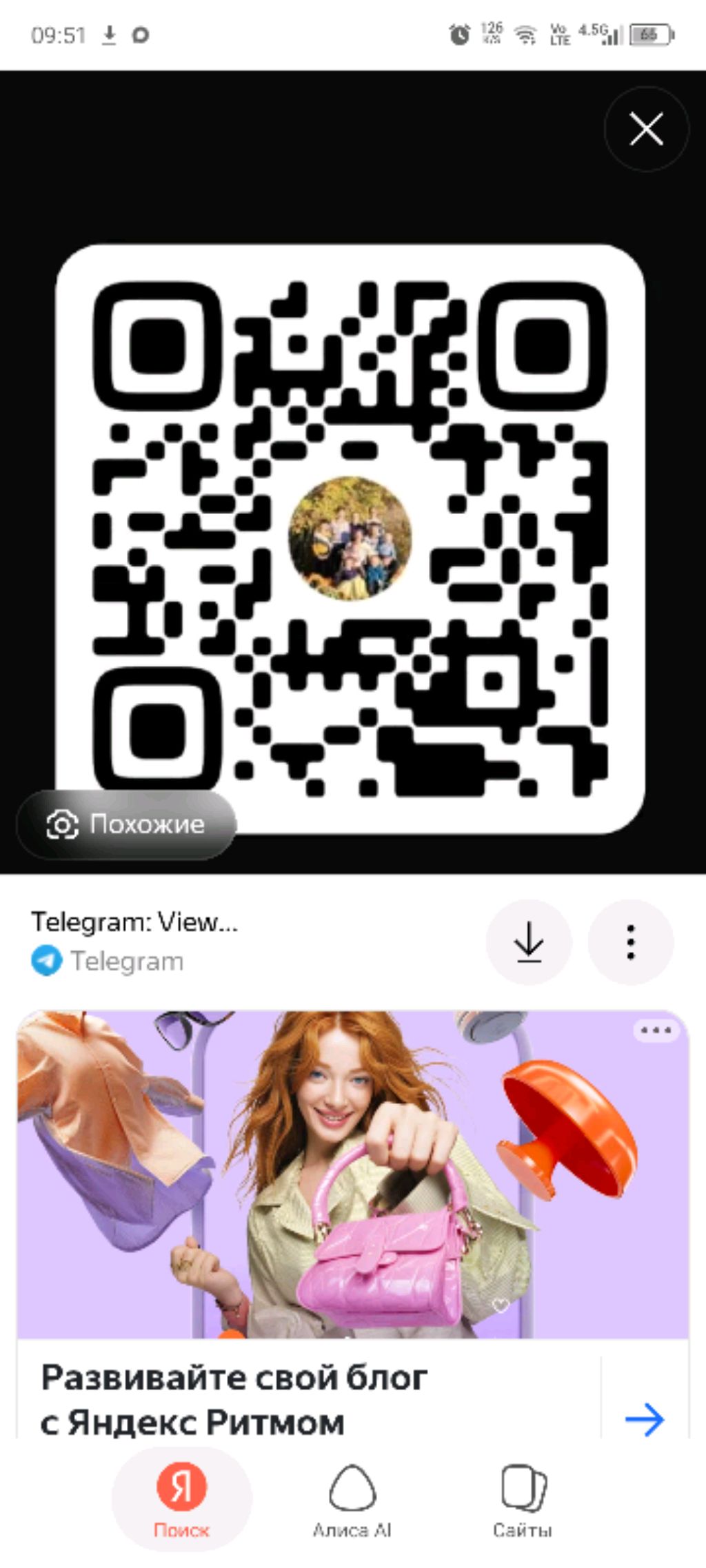Tap the blue arrow on the ad
Viewport: 706px width, 1568px height.
645,1419
